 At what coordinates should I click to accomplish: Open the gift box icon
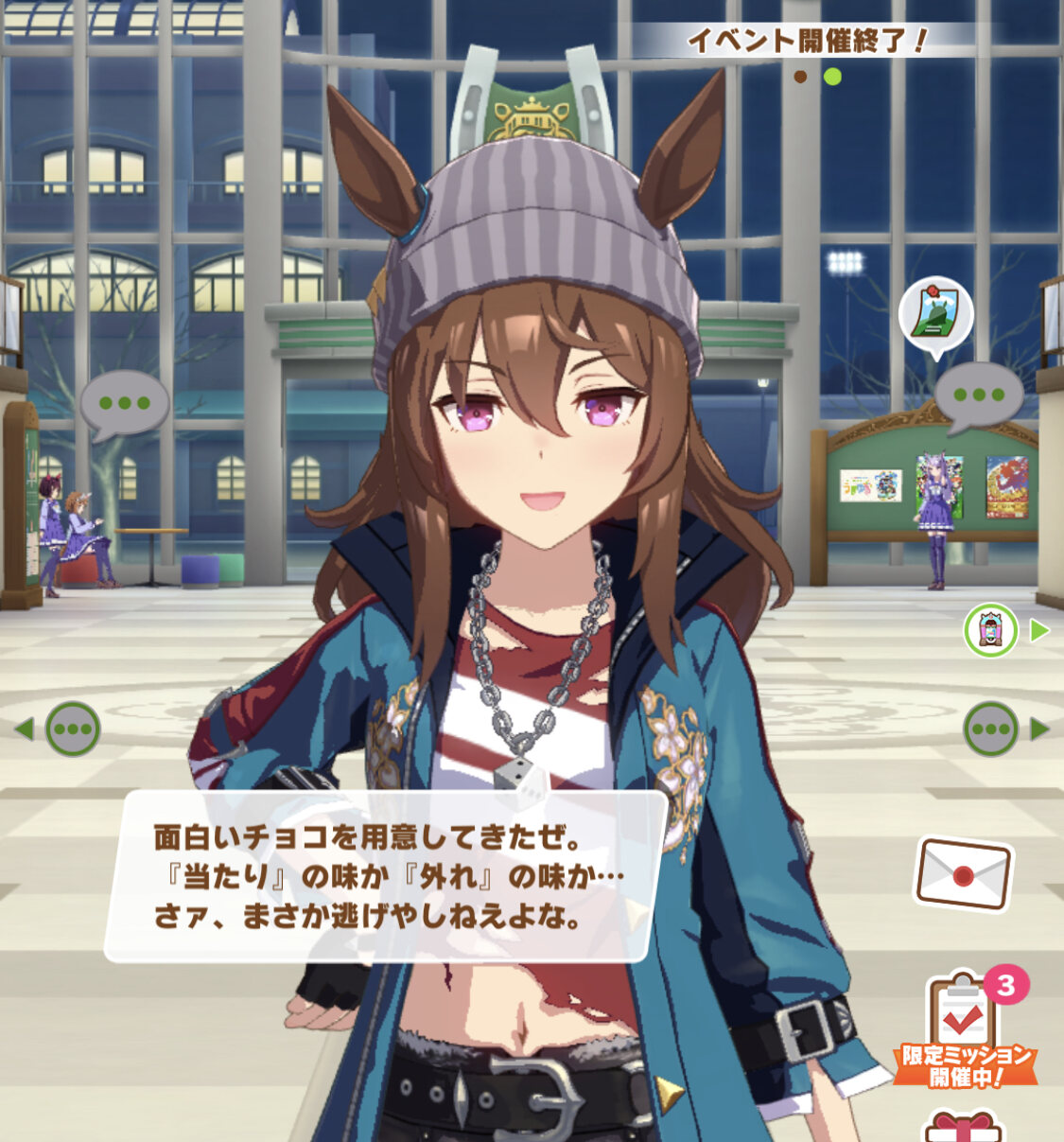point(963,1128)
